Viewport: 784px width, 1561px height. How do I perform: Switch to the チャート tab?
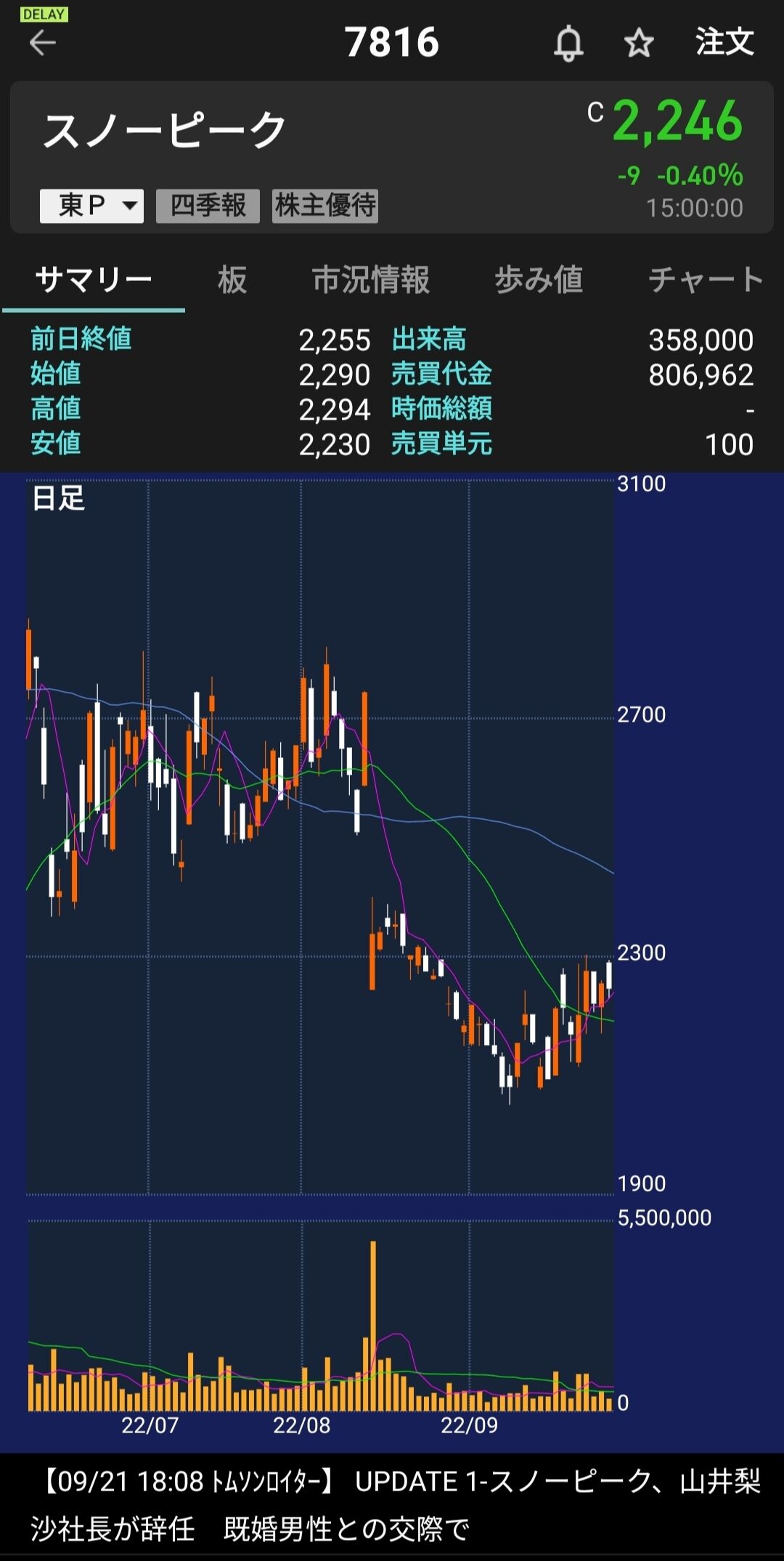click(x=704, y=280)
